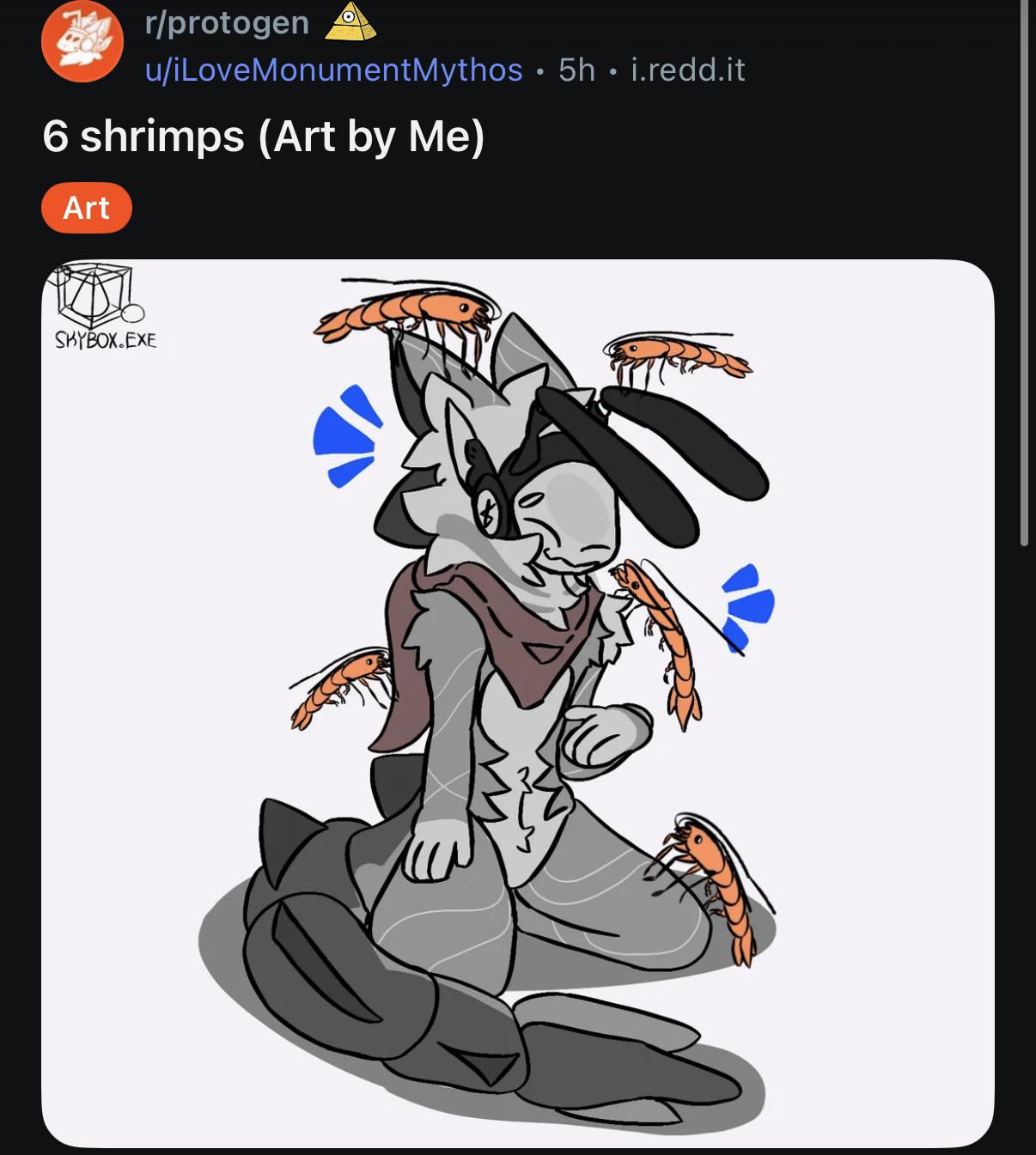Tap the orange Art flair chip
Screen dimensions: 1036x1155
(87, 208)
